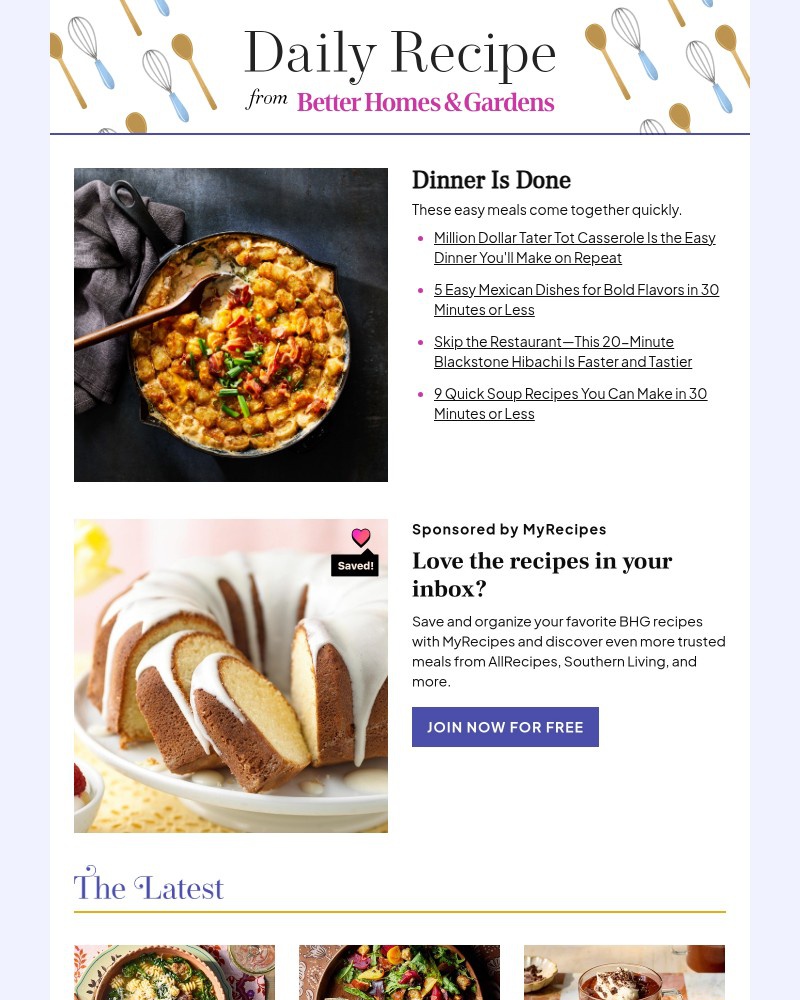This screenshot has height=1000, width=800.
Task: Open 5 Easy Mexican Dishes link
Action: coord(576,299)
